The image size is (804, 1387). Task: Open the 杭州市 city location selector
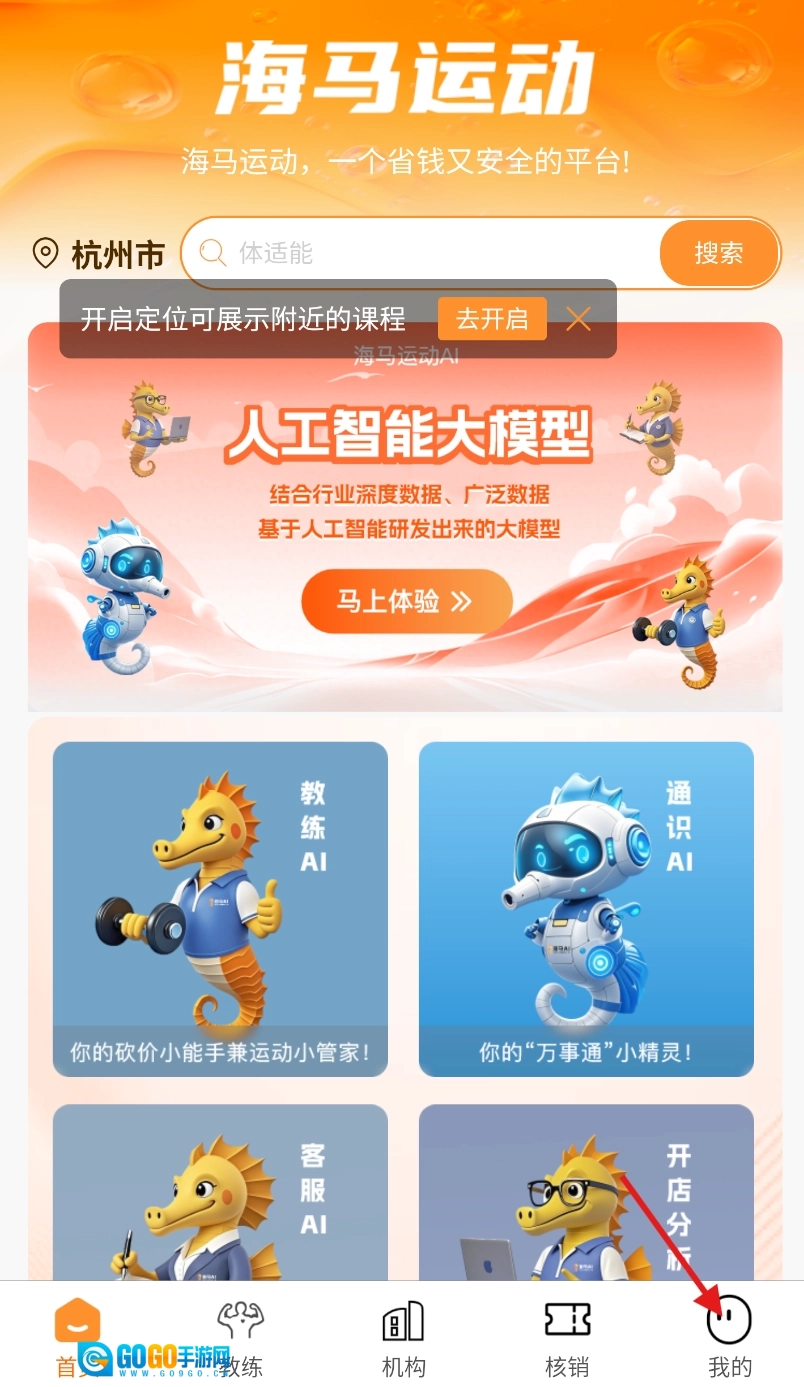(x=98, y=255)
